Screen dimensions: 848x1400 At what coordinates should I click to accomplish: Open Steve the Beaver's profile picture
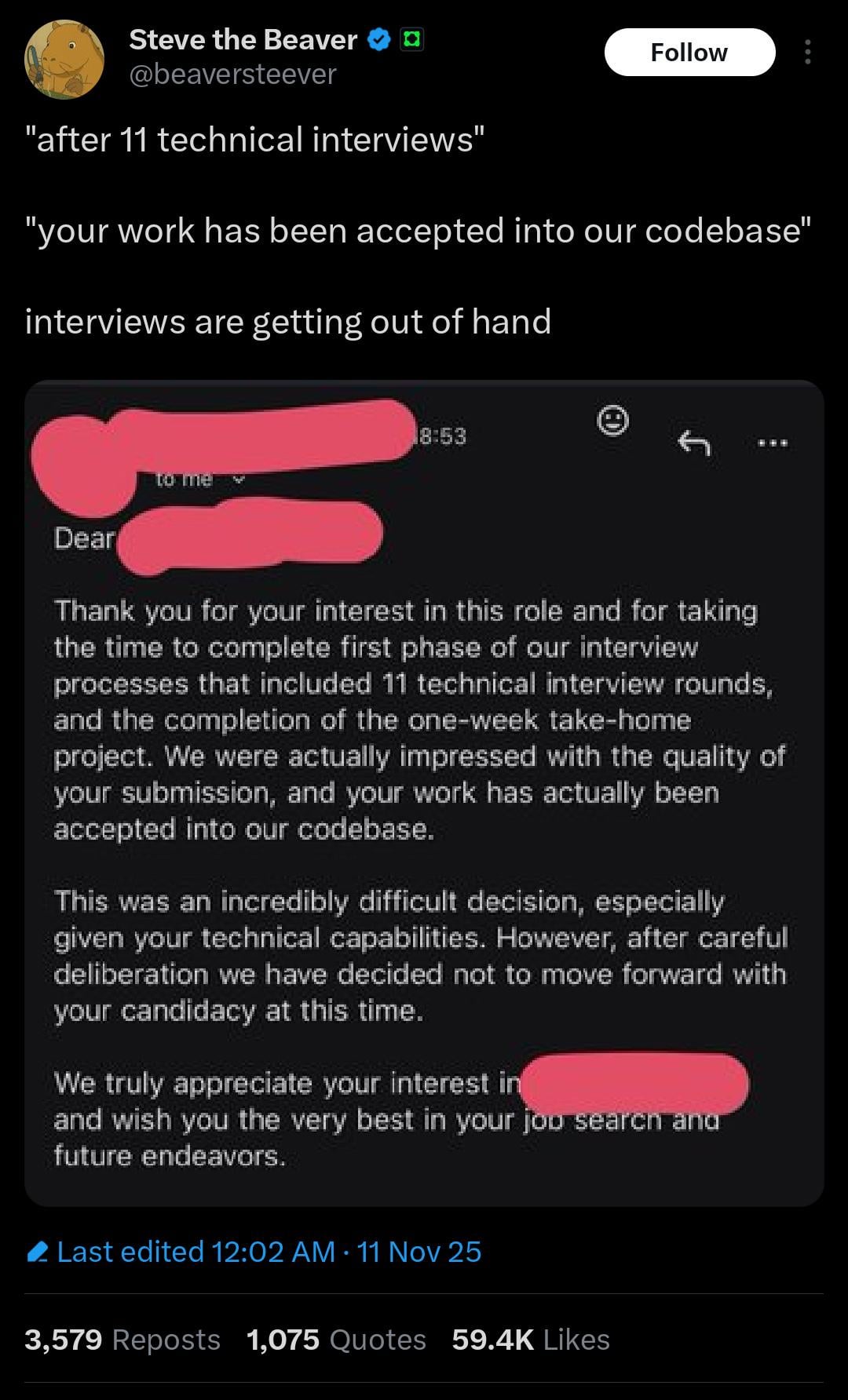64,60
